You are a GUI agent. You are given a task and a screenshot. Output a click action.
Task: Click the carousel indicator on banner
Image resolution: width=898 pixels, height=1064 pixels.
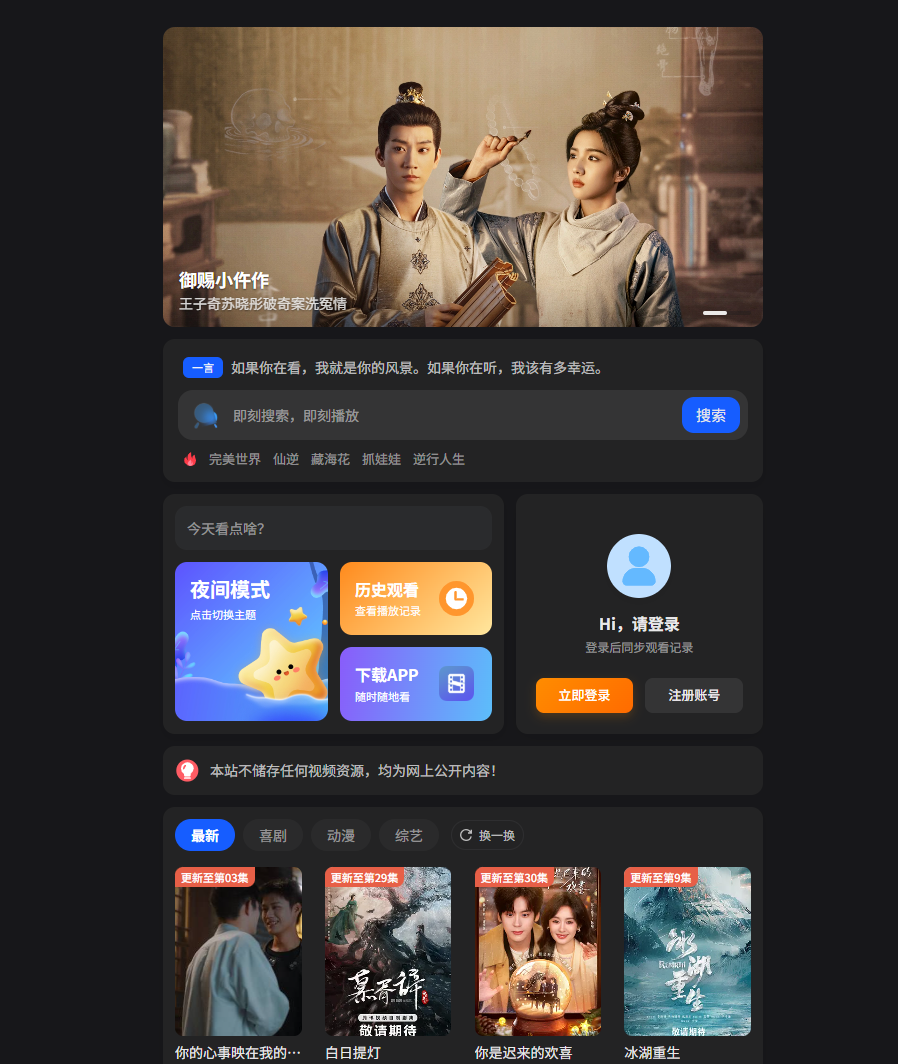pyautogui.click(x=716, y=313)
